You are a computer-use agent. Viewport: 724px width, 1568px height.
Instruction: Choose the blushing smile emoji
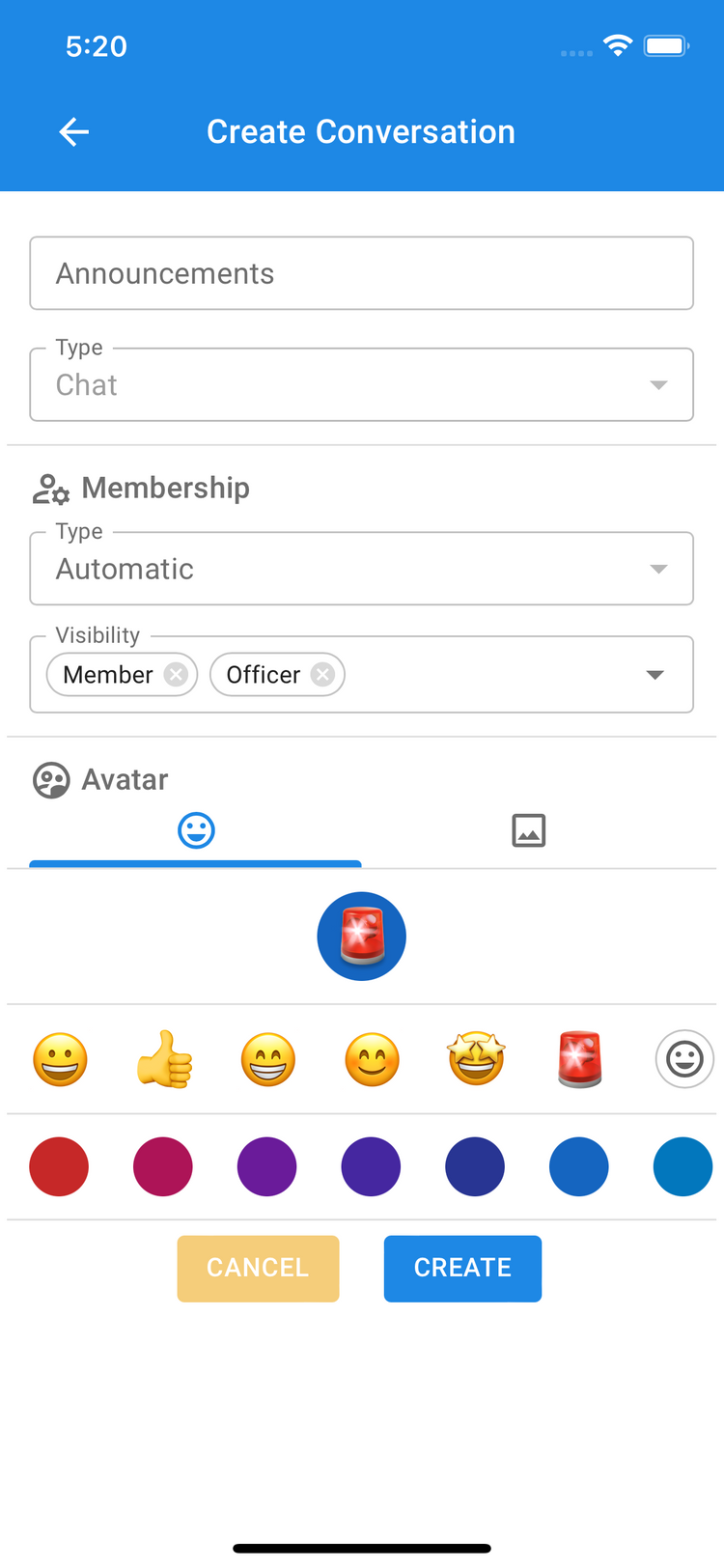[372, 1059]
